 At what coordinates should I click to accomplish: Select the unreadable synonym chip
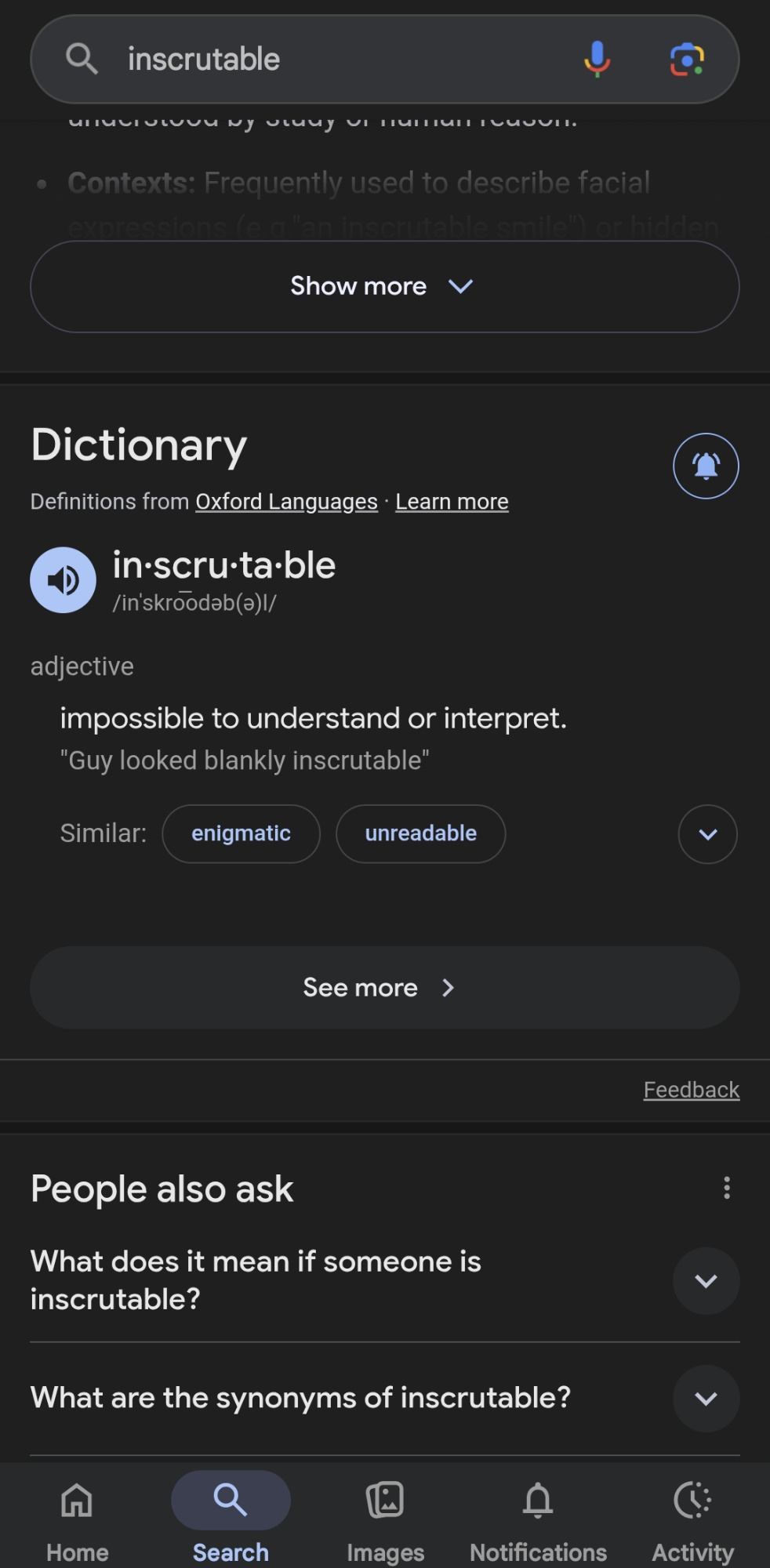pyautogui.click(x=420, y=833)
